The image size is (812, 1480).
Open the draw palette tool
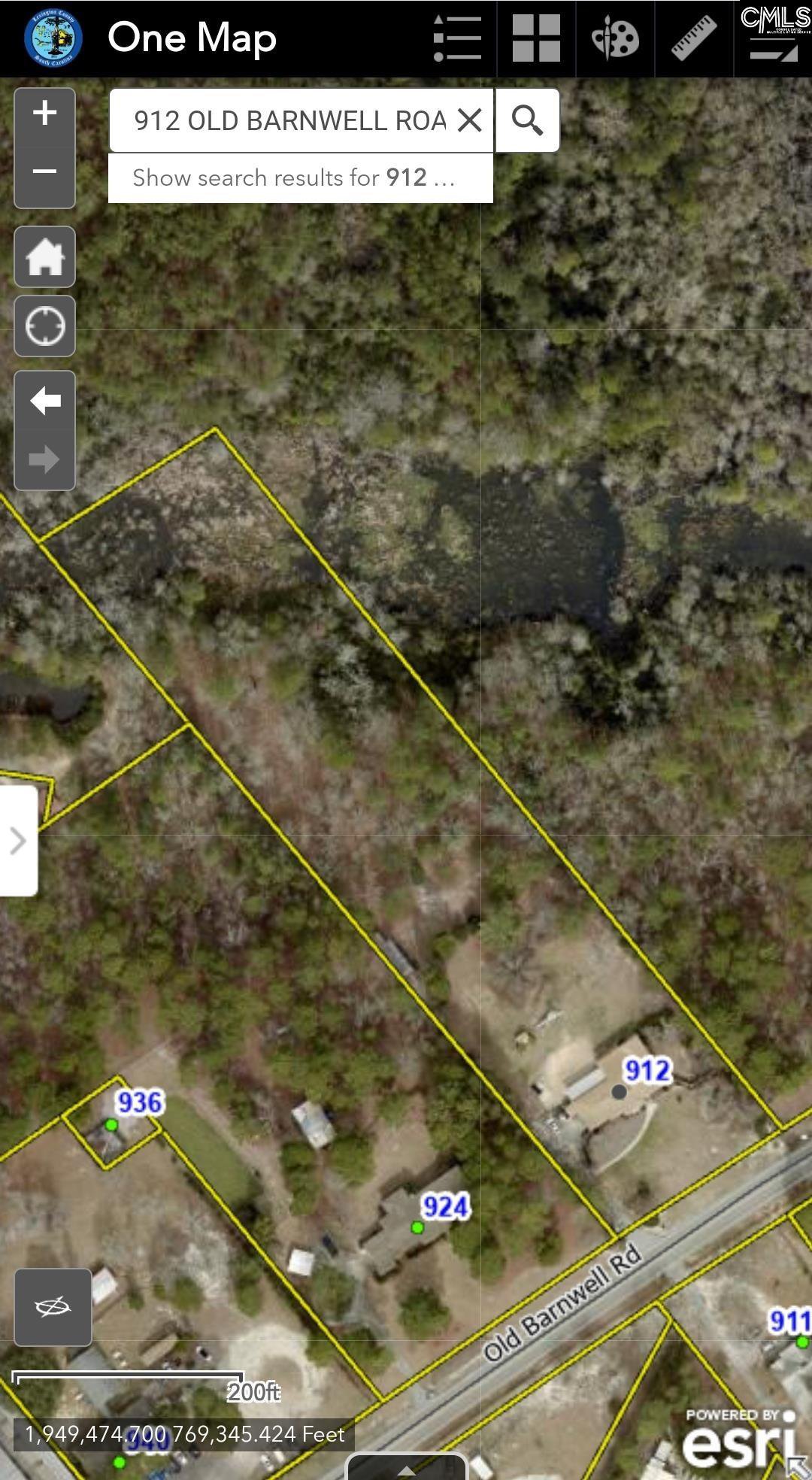pyautogui.click(x=615, y=38)
